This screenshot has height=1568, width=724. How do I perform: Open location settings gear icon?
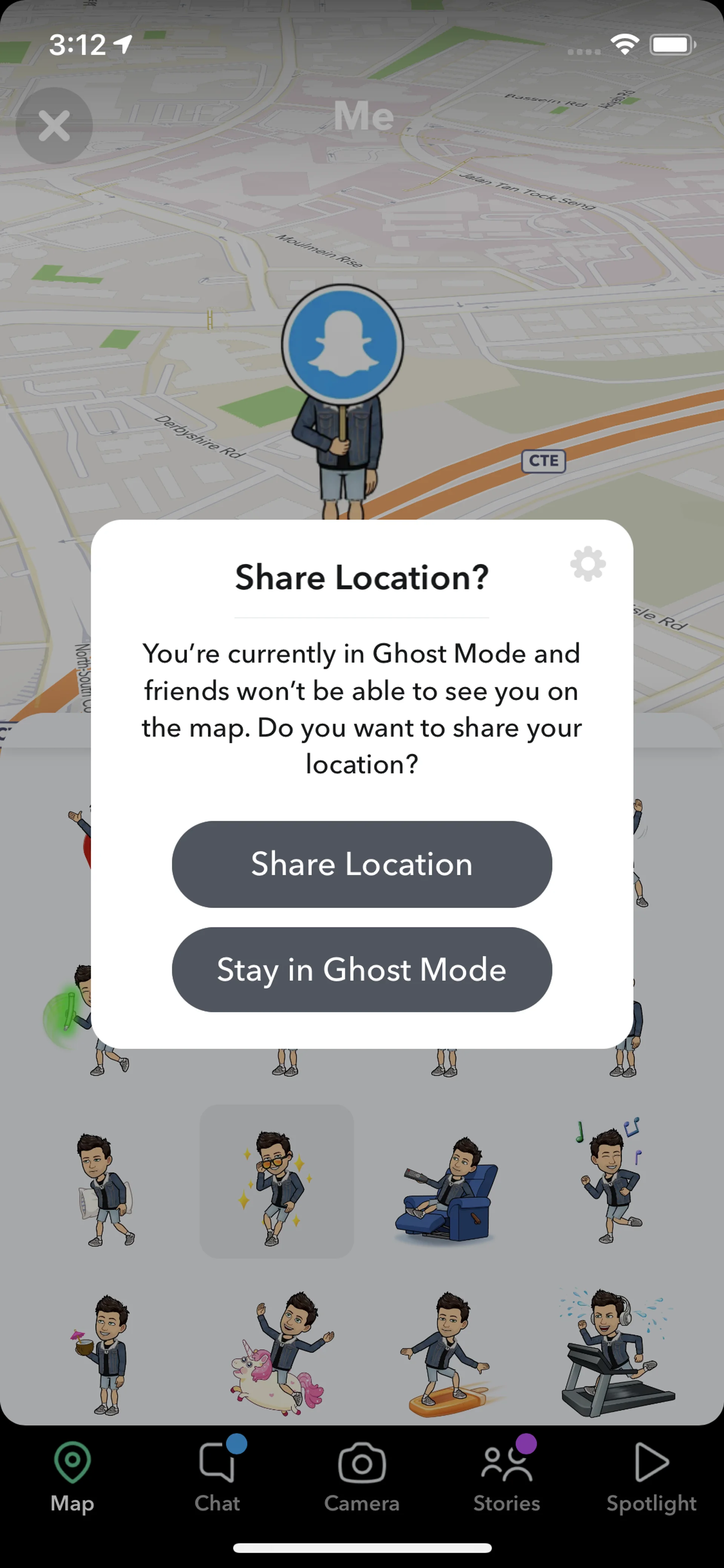coord(587,564)
